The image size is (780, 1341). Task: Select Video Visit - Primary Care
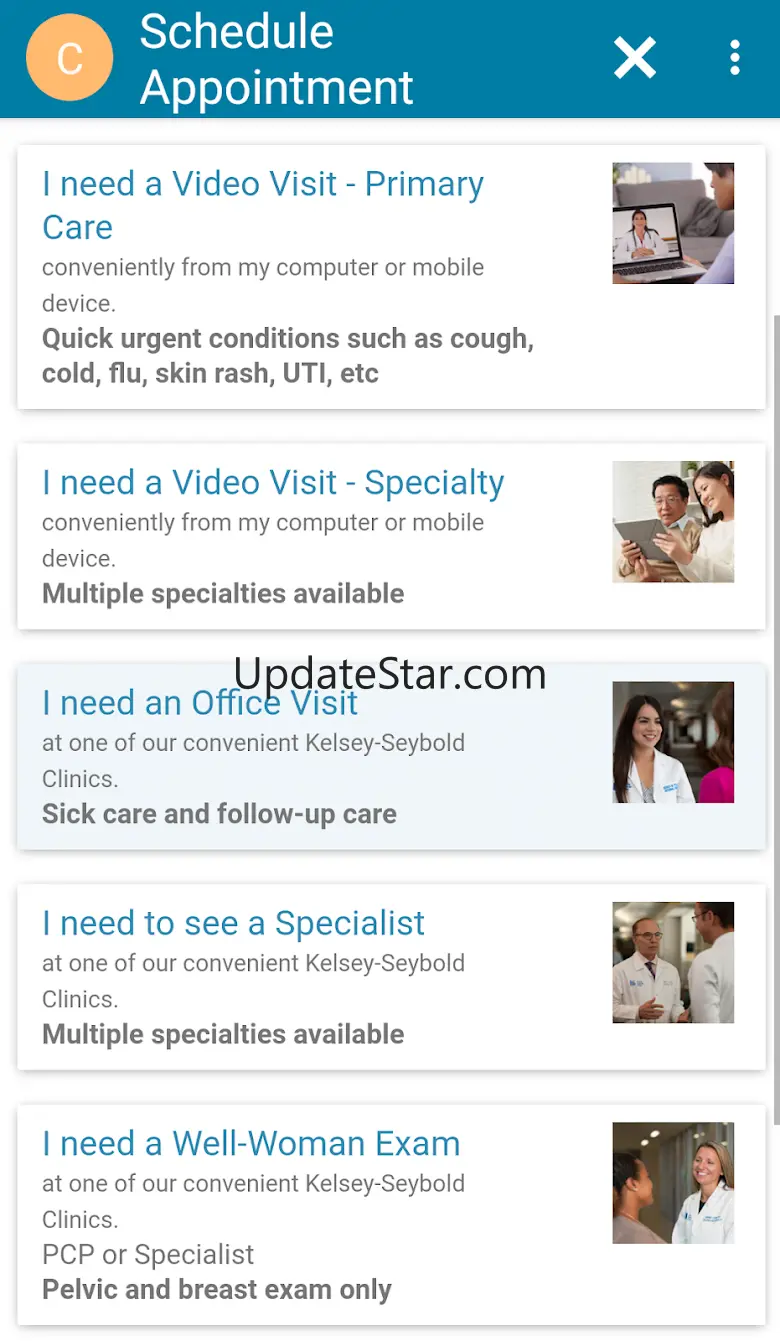pyautogui.click(x=263, y=205)
